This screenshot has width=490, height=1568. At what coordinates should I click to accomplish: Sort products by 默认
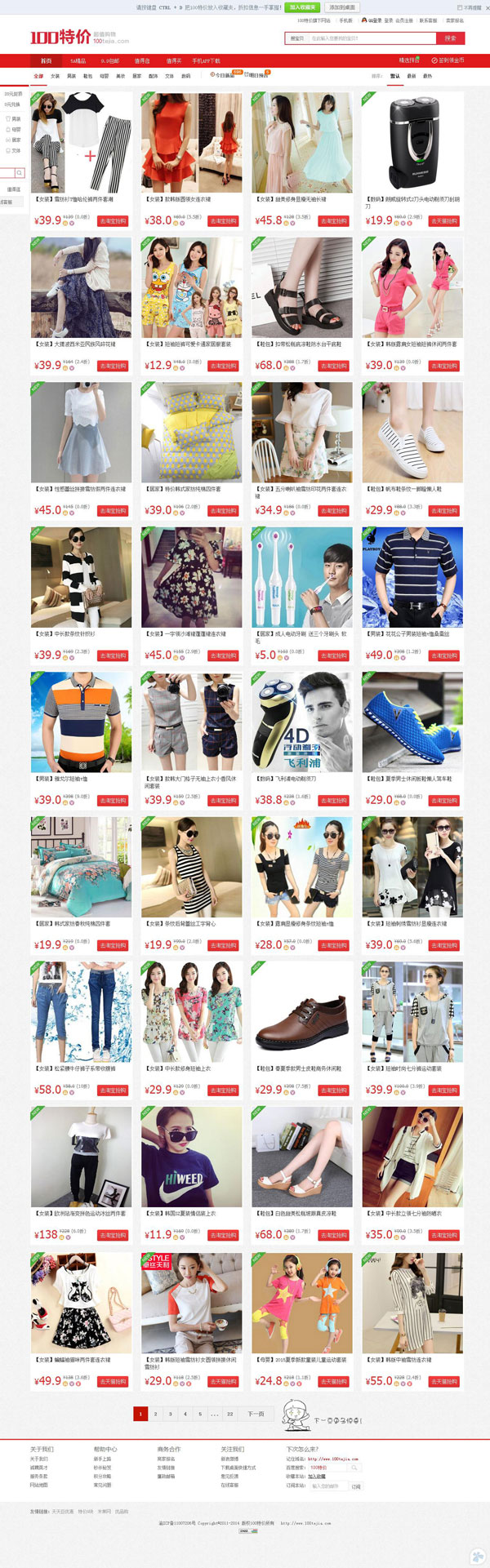tap(395, 76)
